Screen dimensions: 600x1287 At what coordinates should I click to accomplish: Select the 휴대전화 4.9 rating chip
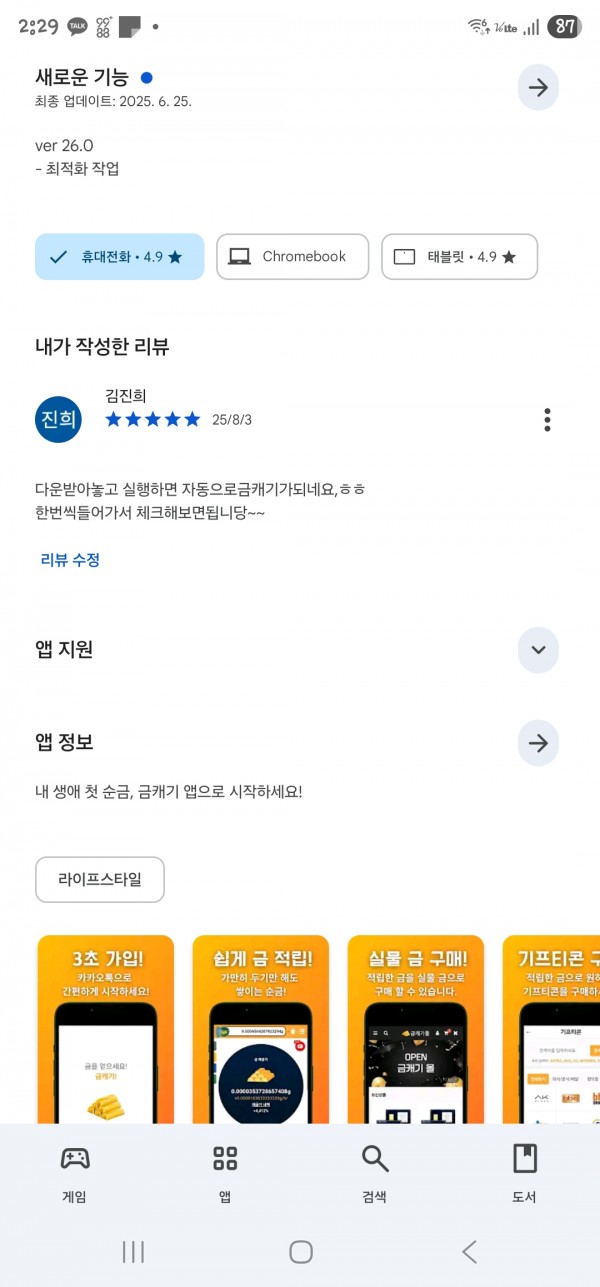click(x=120, y=257)
